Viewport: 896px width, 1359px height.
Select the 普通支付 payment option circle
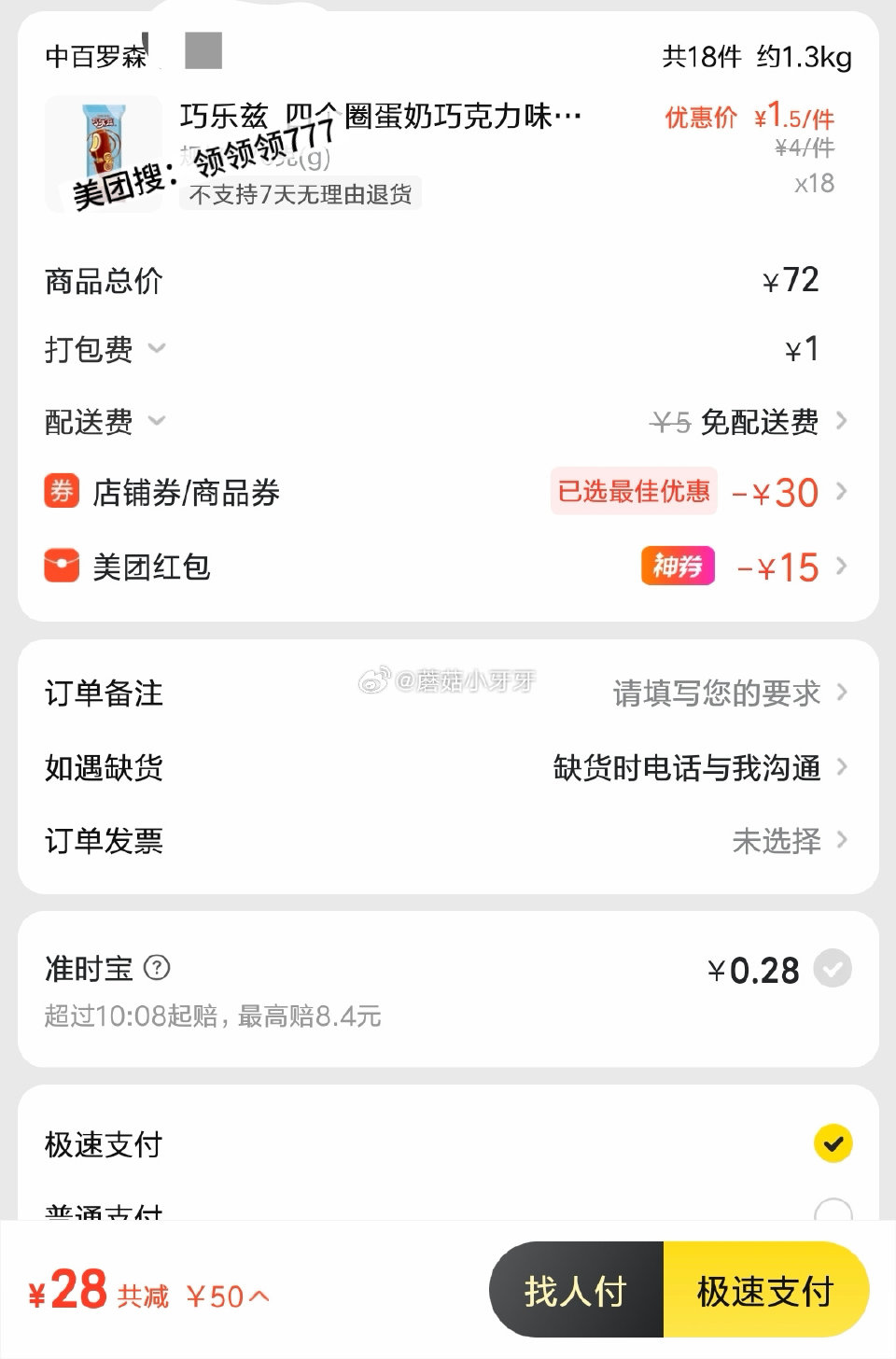[x=833, y=1209]
